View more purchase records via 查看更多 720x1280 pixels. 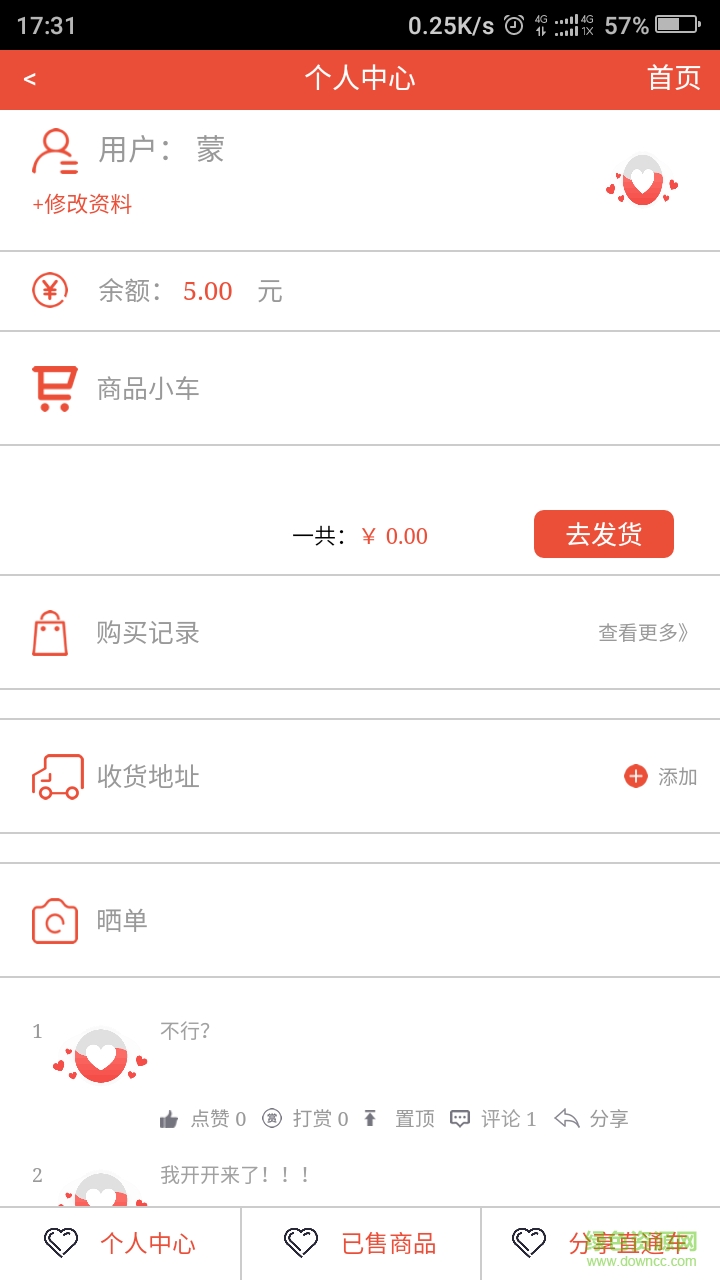tap(643, 633)
